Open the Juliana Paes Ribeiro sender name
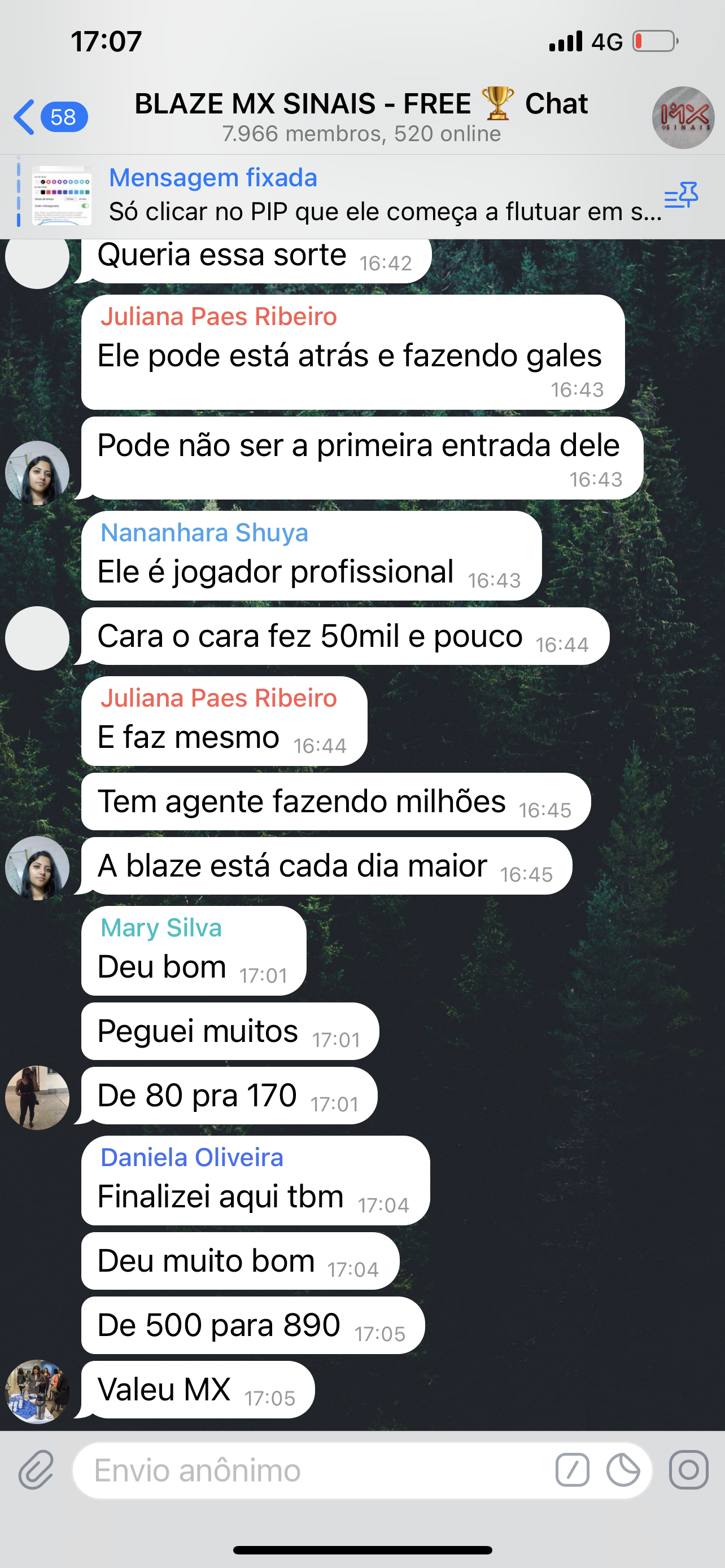The image size is (725, 1568). point(219,317)
